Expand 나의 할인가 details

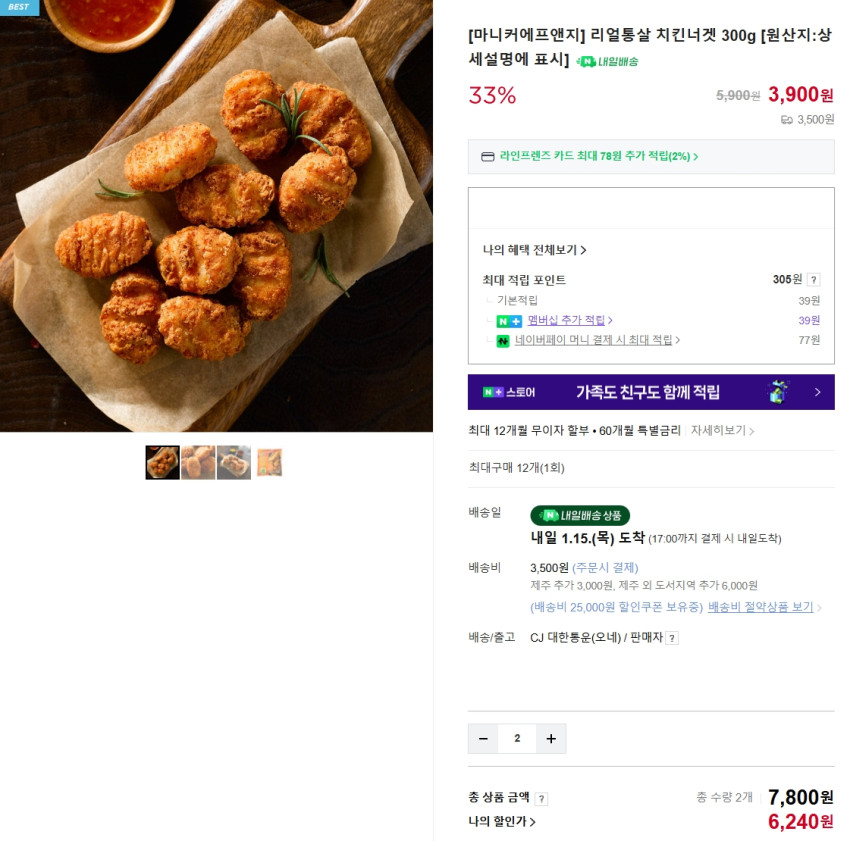502,822
